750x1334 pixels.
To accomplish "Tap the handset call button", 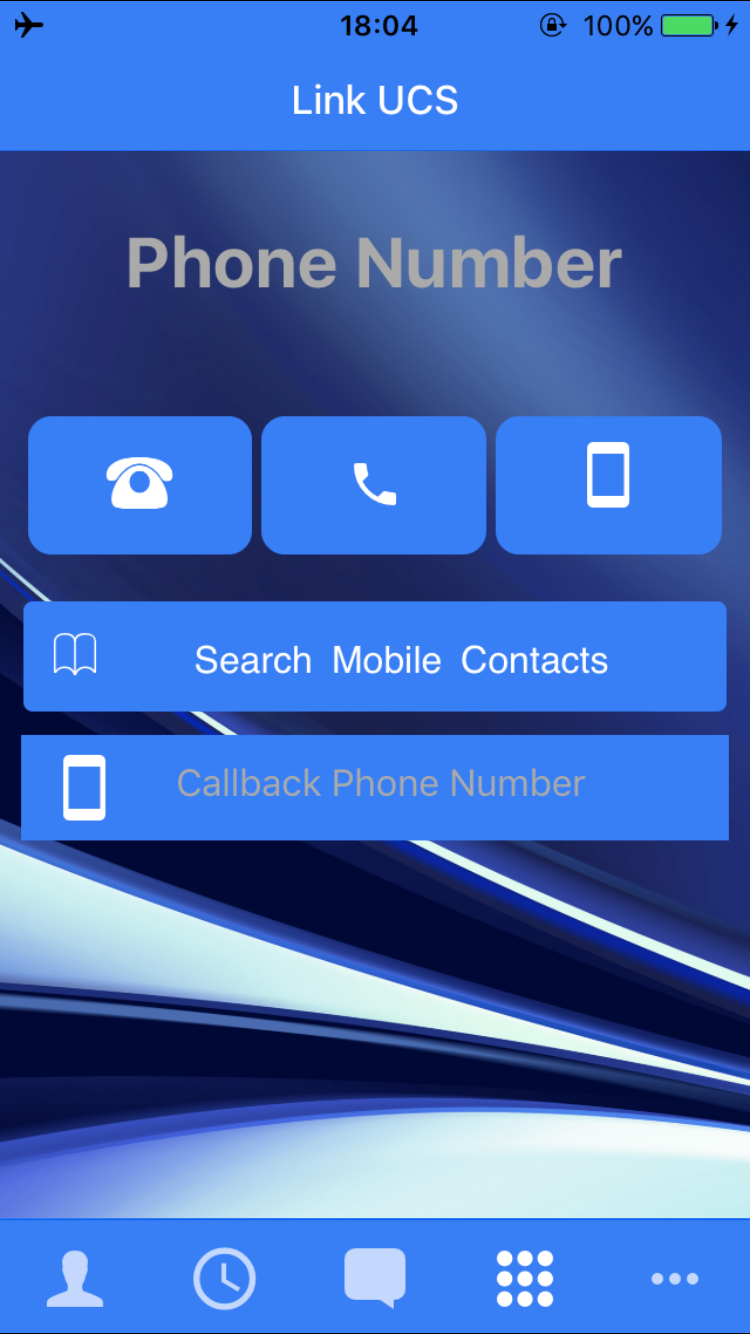I will coord(374,485).
